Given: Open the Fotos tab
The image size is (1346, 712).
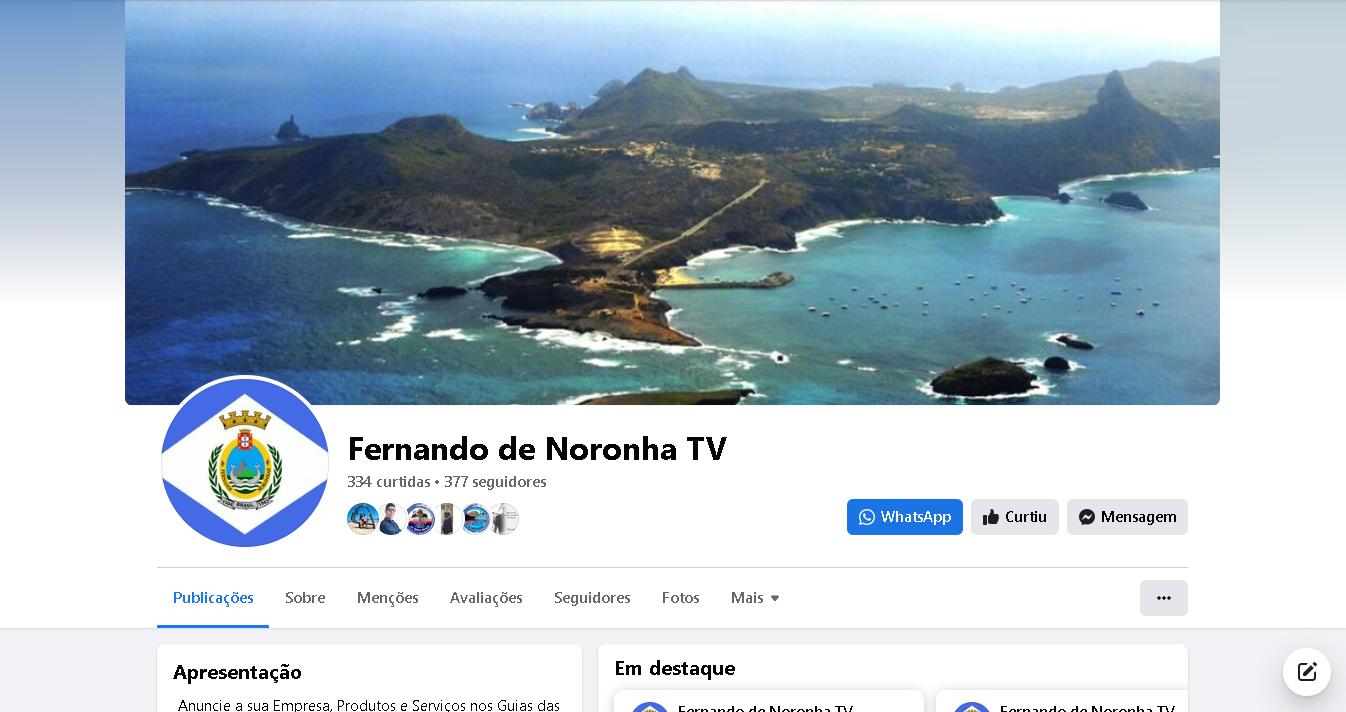Looking at the screenshot, I should click(x=680, y=598).
